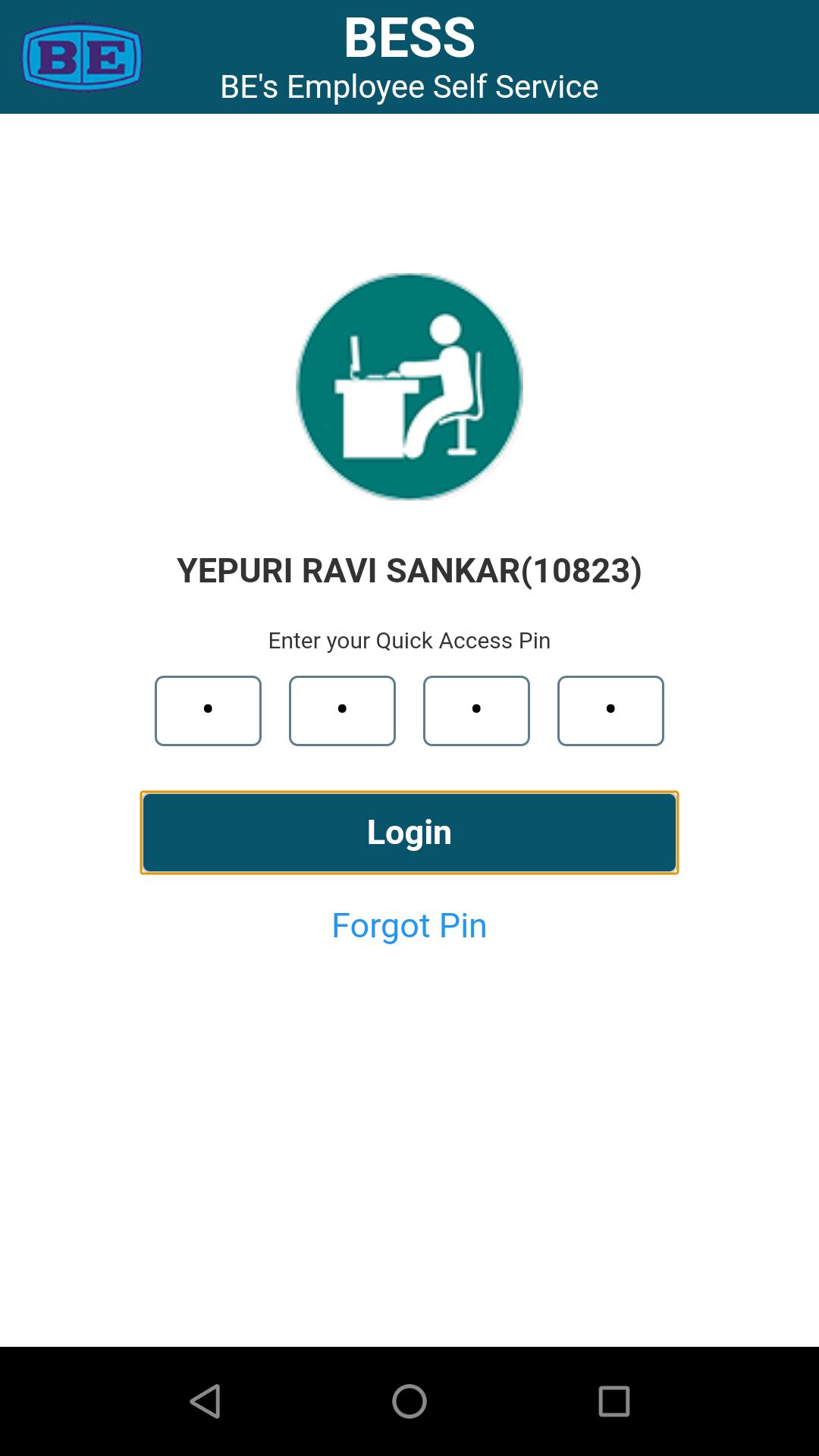This screenshot has height=1456, width=819.
Task: Tap the Login button
Action: point(409,832)
